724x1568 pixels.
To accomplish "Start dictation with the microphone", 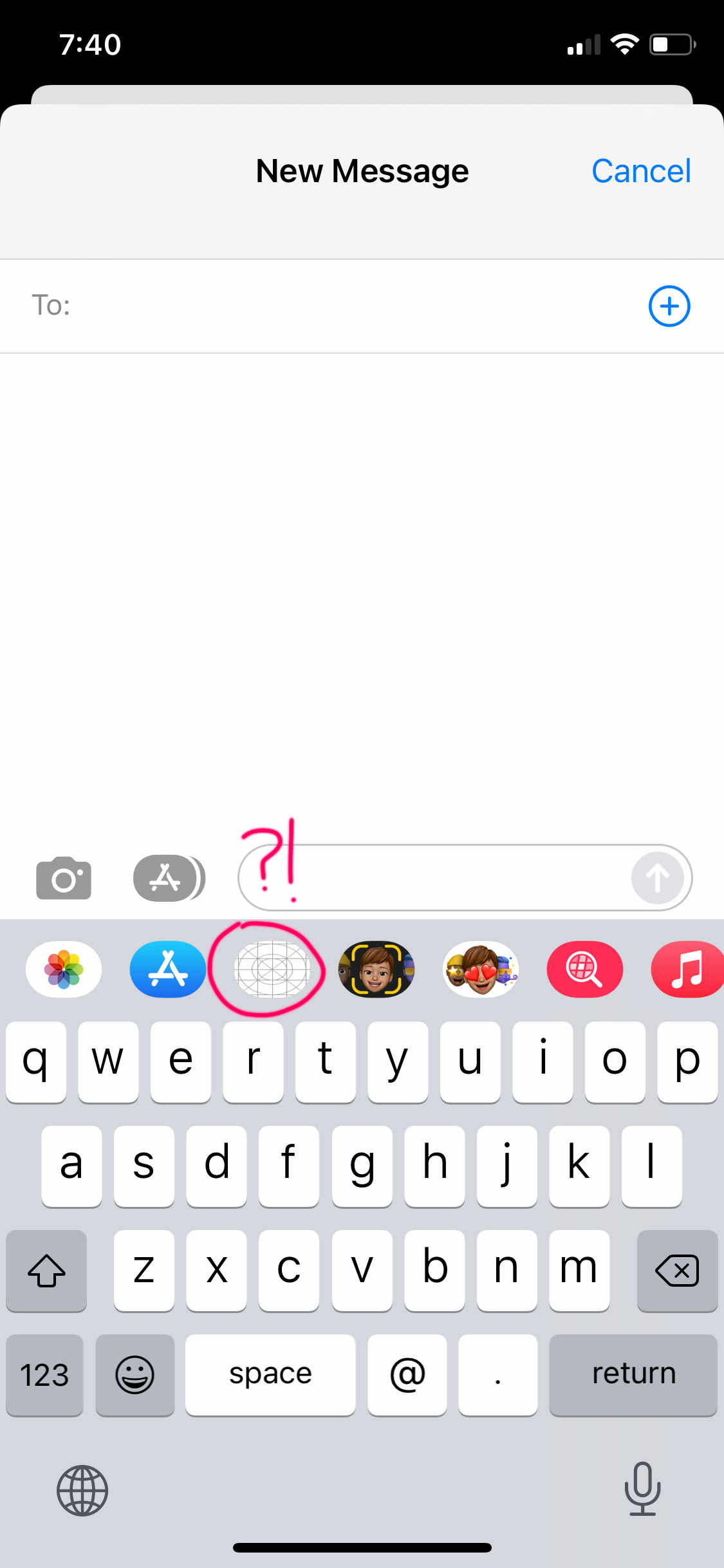I will click(x=642, y=1489).
